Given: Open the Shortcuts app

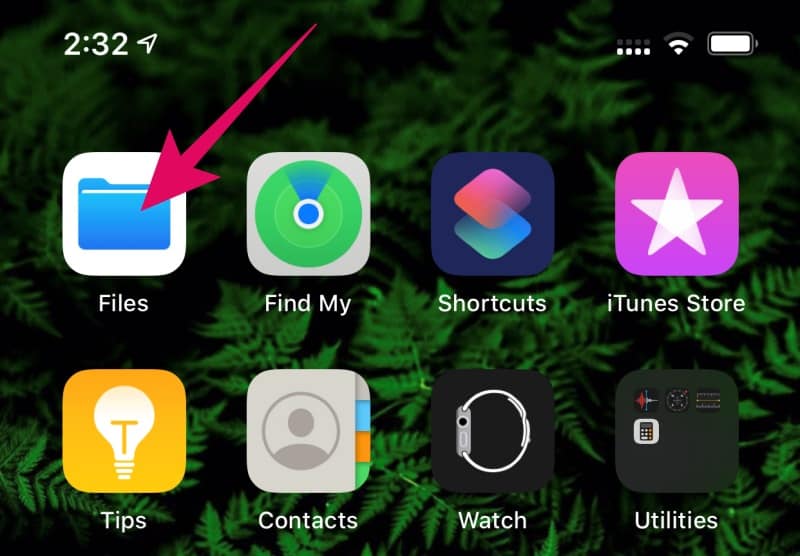Looking at the screenshot, I should click(x=492, y=213).
